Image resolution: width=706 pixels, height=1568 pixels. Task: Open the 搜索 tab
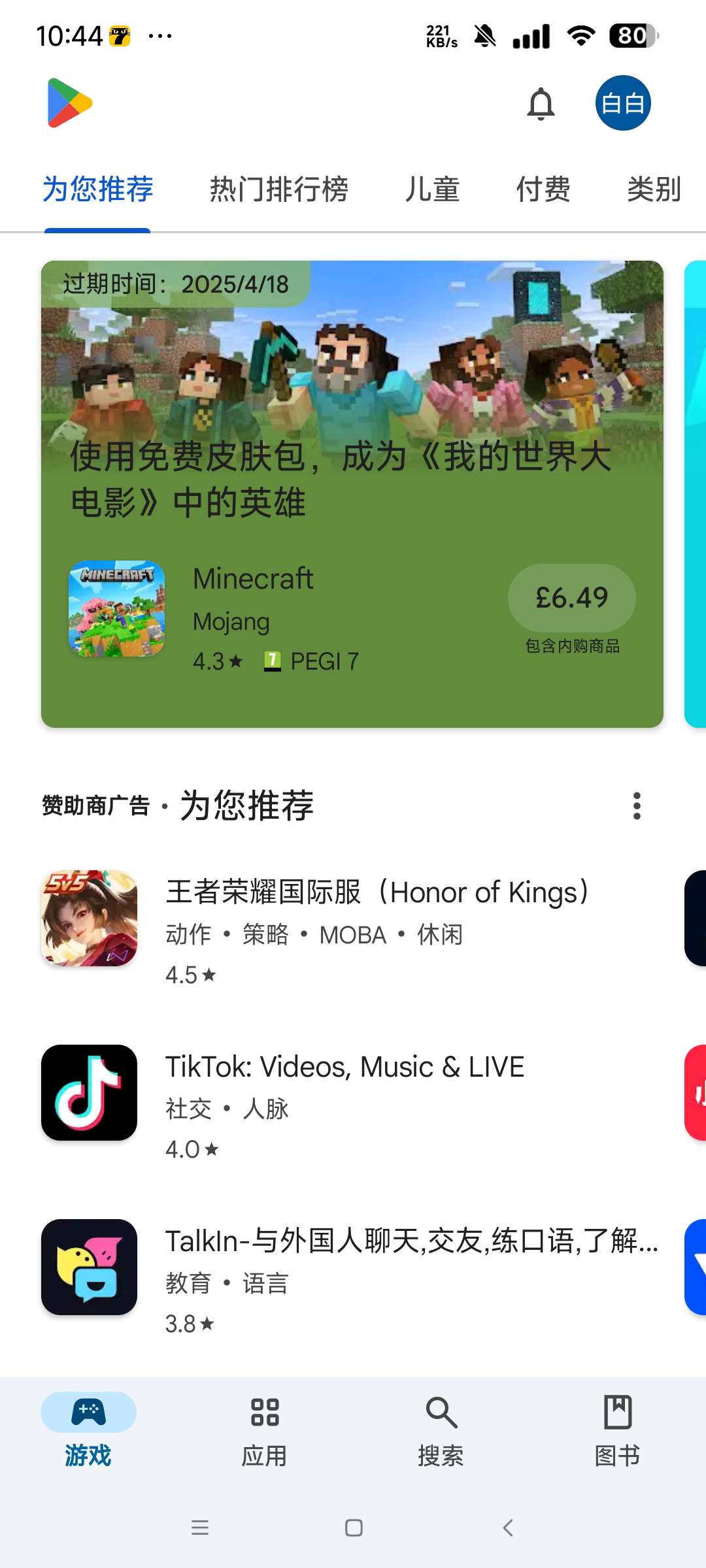(x=441, y=1431)
